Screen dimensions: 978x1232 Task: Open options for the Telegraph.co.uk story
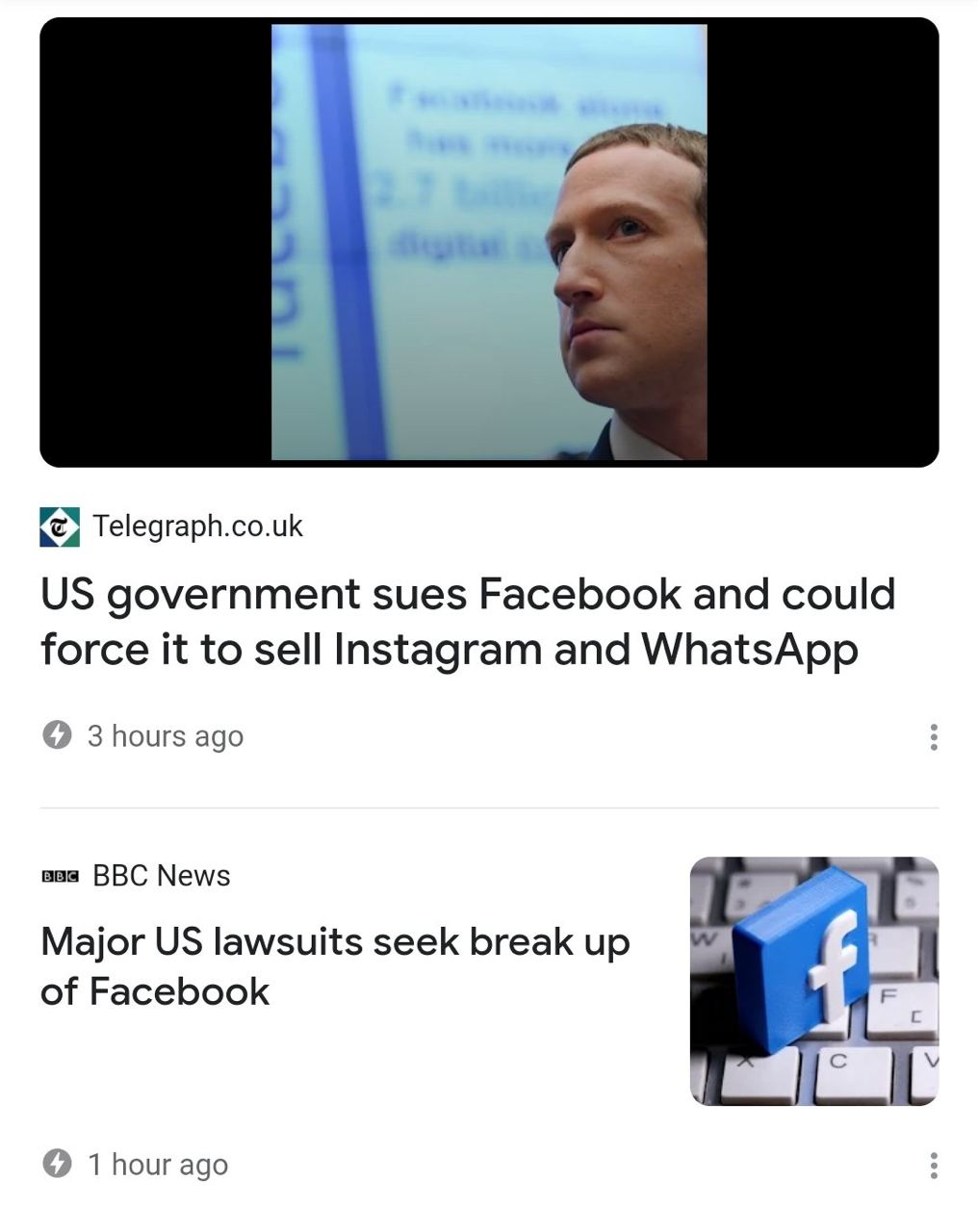click(x=933, y=737)
